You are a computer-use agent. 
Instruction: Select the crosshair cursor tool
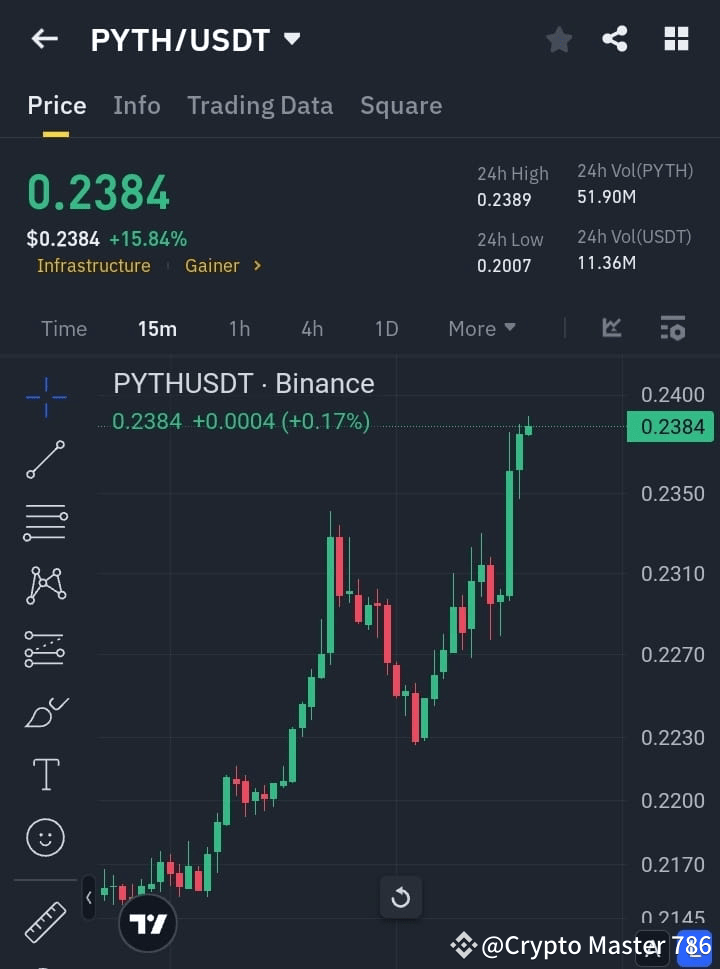[x=45, y=398]
